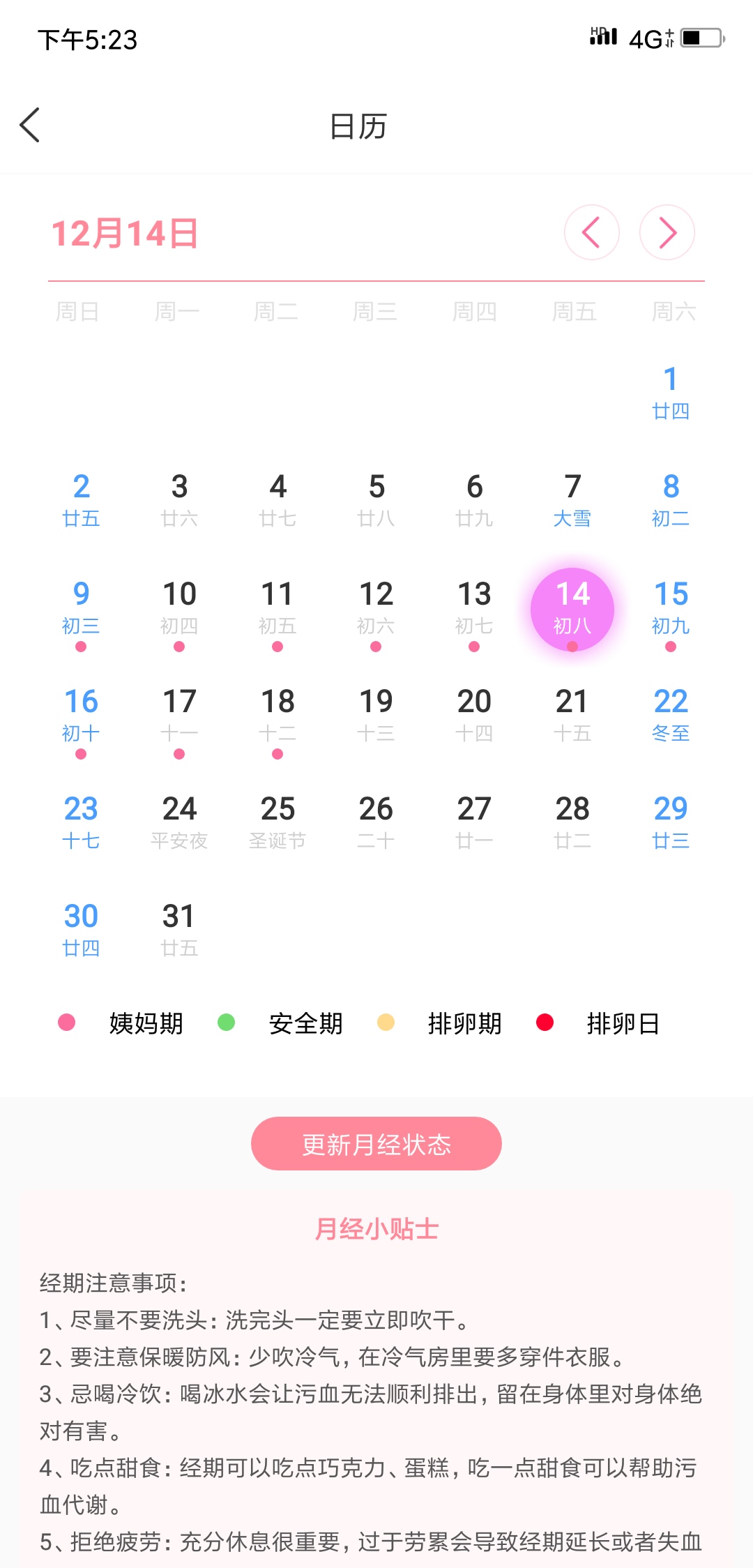Go to the next month

pos(667,232)
